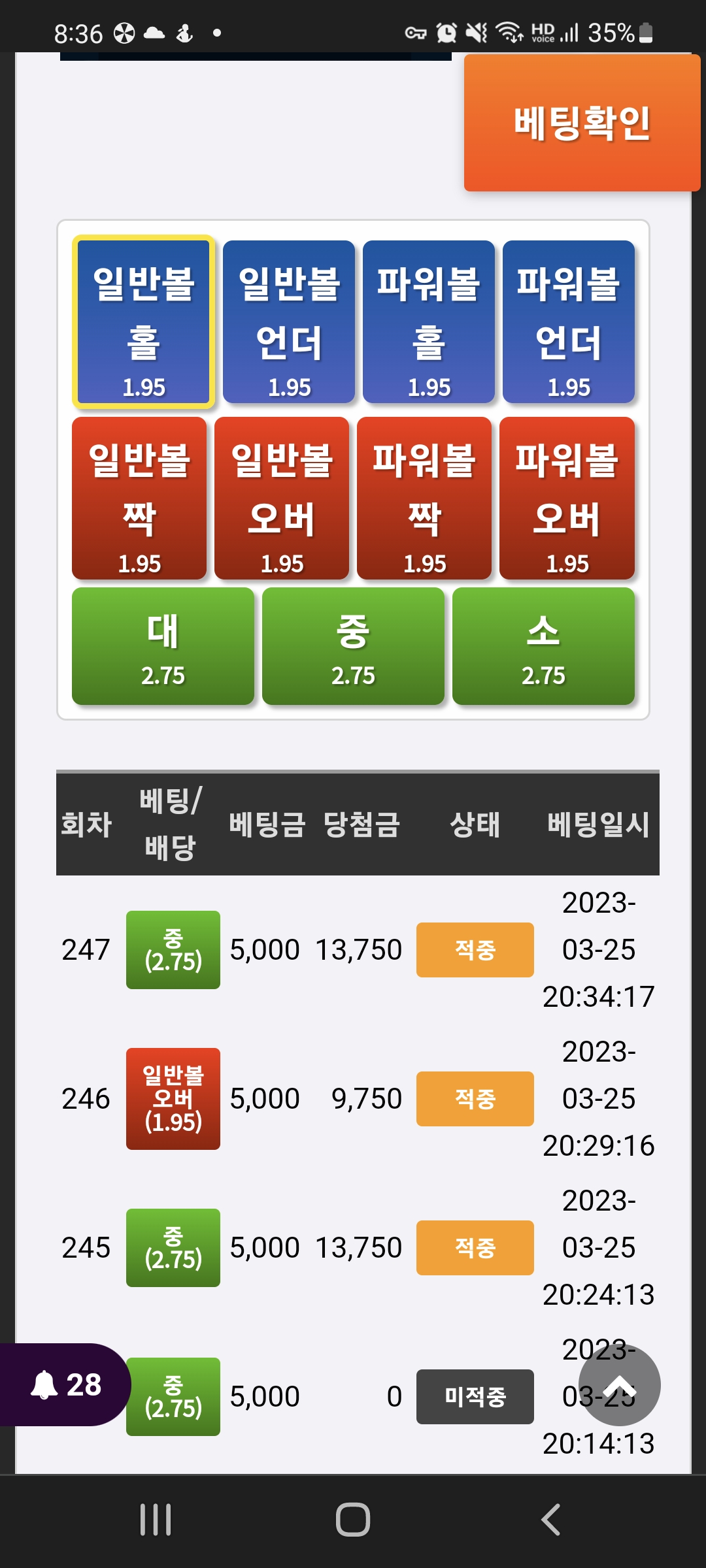706x1568 pixels.
Task: Choose 파워볼 언더 1.95 option
Action: coord(569,321)
